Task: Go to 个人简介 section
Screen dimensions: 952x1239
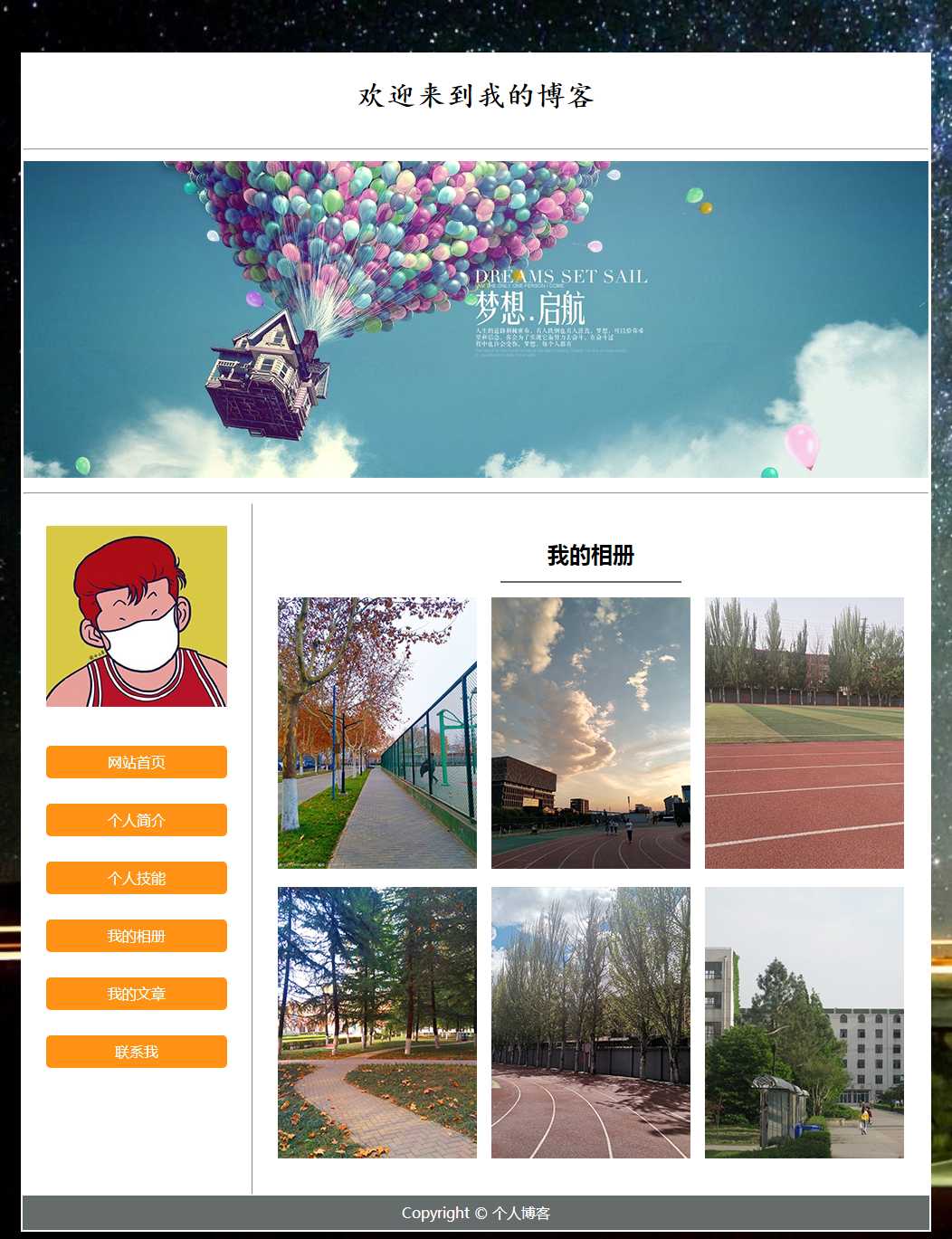Action: (x=137, y=820)
